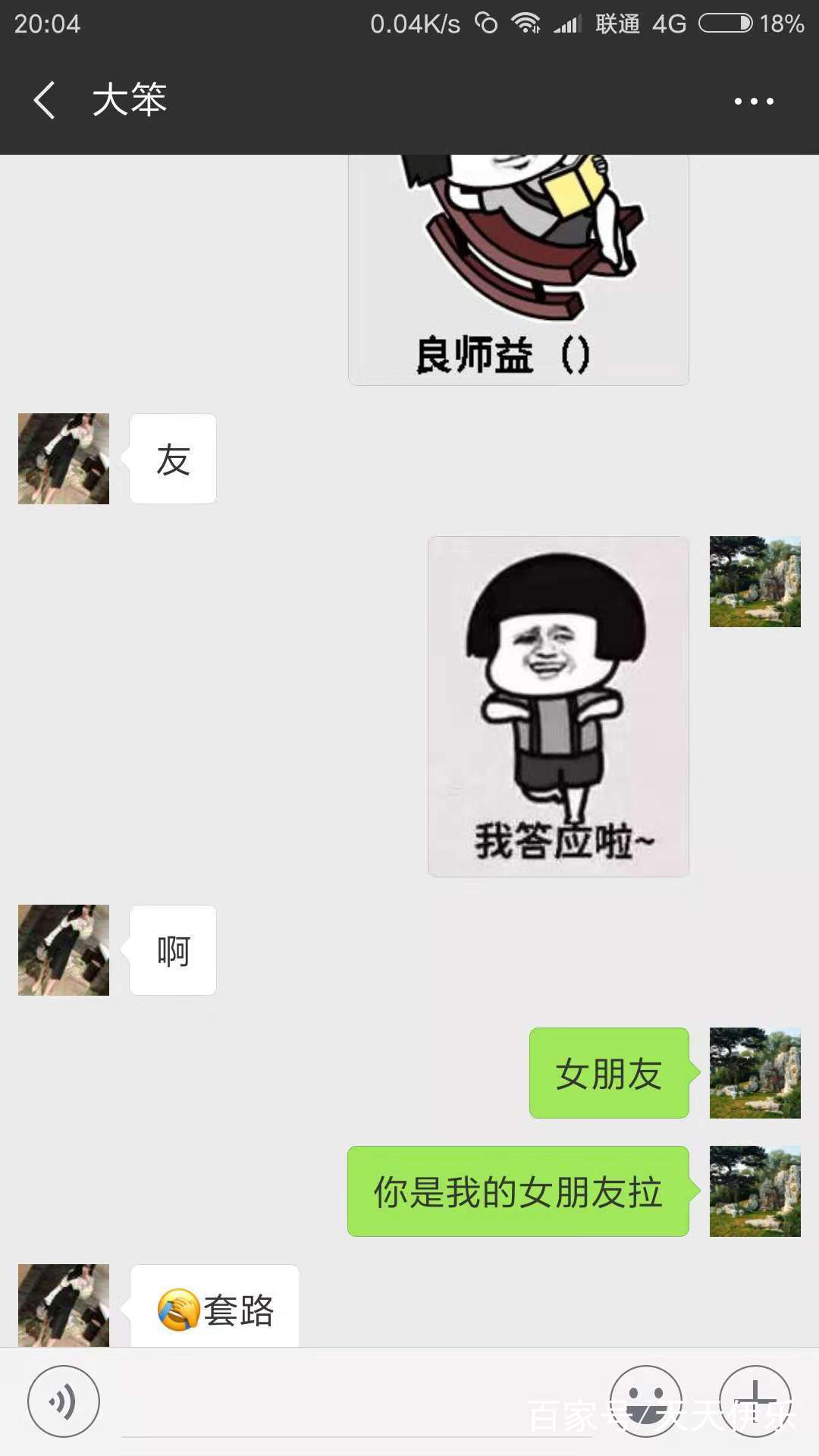View the 良师益 sticker image
The height and width of the screenshot is (1456, 819).
click(x=519, y=269)
